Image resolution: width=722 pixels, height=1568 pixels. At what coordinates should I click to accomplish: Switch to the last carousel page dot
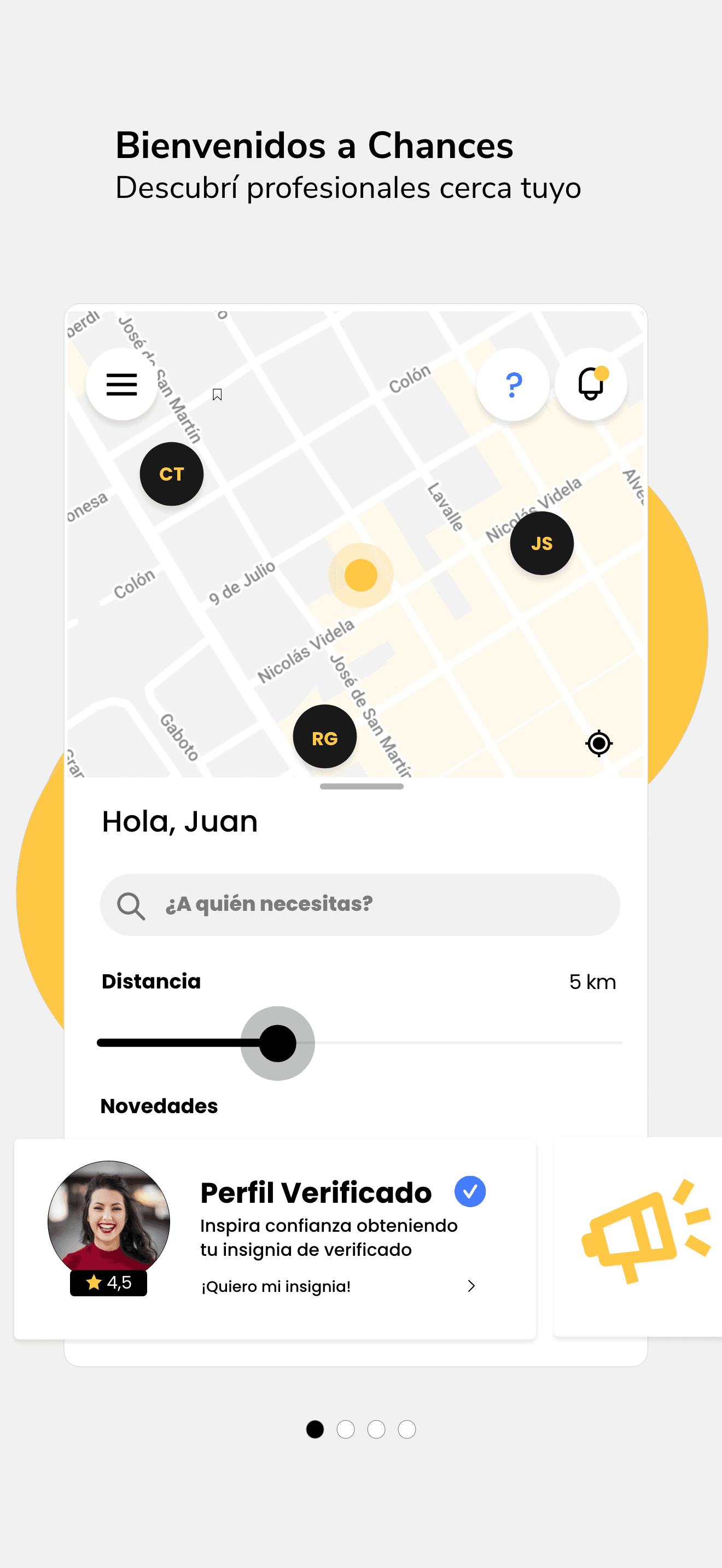(x=407, y=1430)
